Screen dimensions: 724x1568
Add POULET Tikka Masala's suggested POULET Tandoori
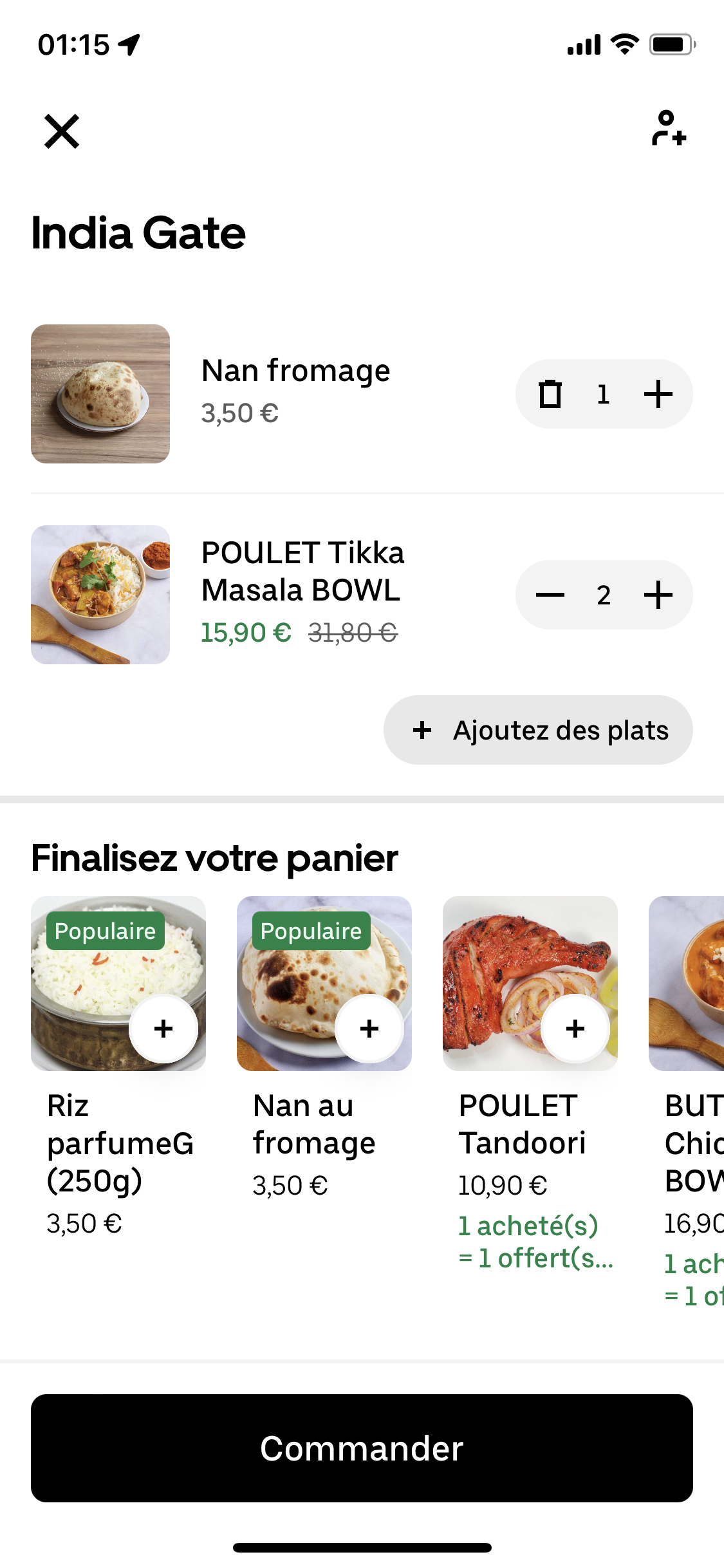pyautogui.click(x=575, y=1029)
